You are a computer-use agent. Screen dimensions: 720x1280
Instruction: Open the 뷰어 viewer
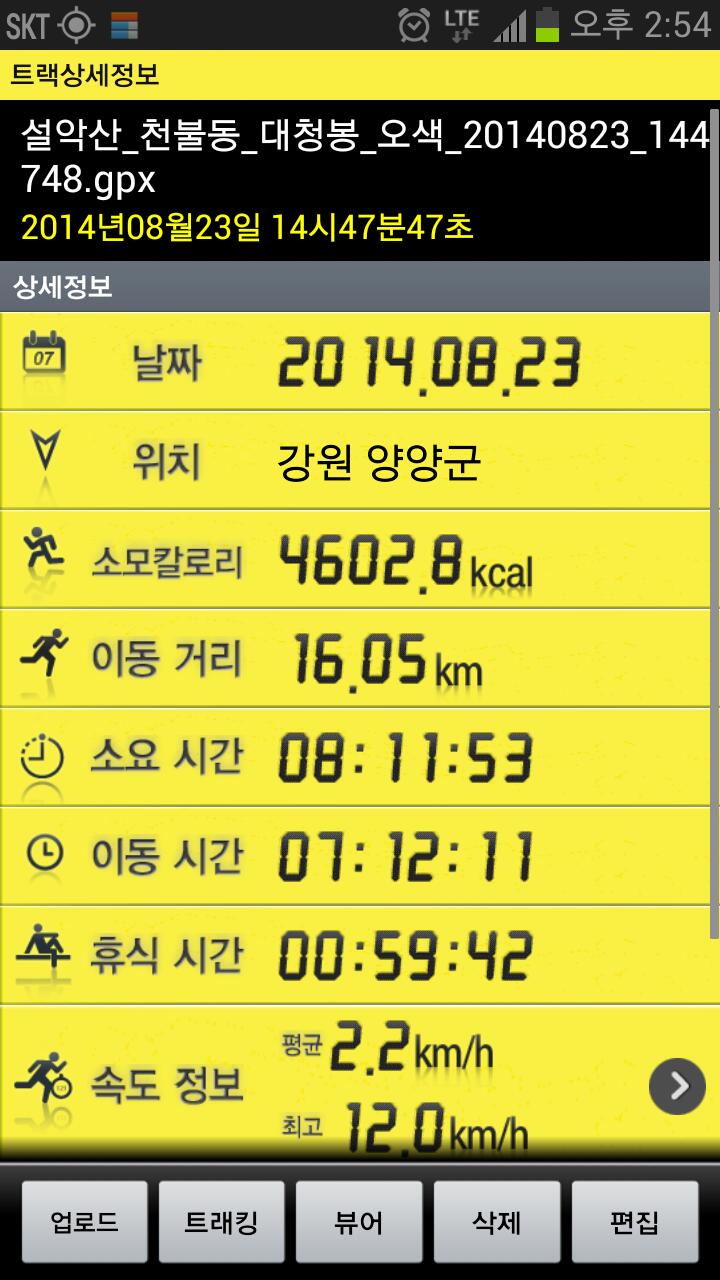(359, 1221)
